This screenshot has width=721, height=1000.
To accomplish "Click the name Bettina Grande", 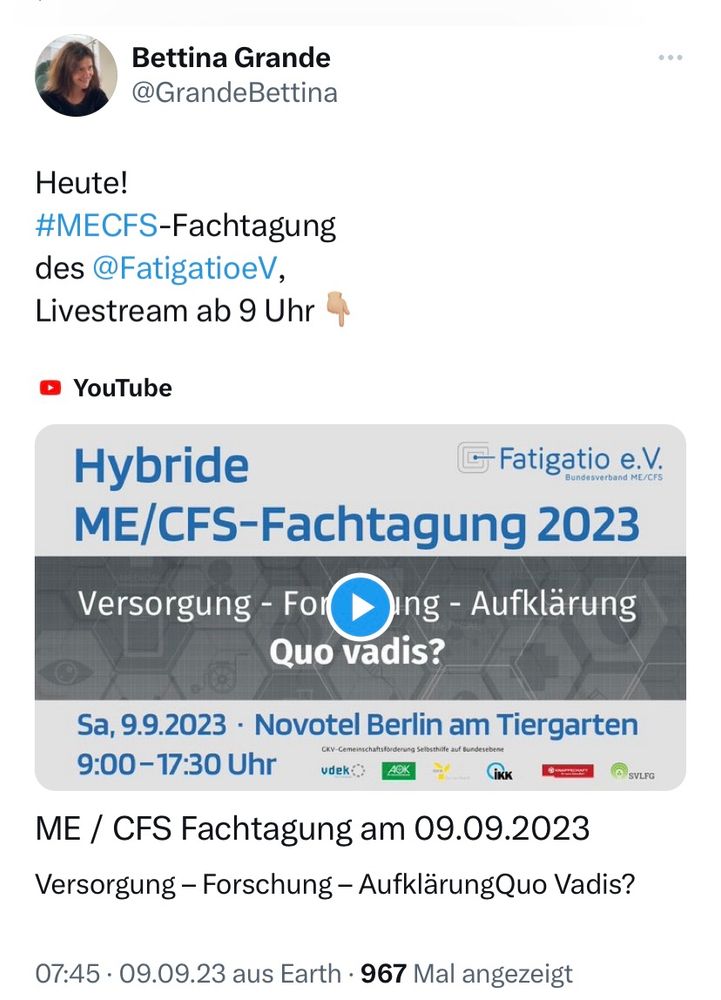I will click(230, 57).
